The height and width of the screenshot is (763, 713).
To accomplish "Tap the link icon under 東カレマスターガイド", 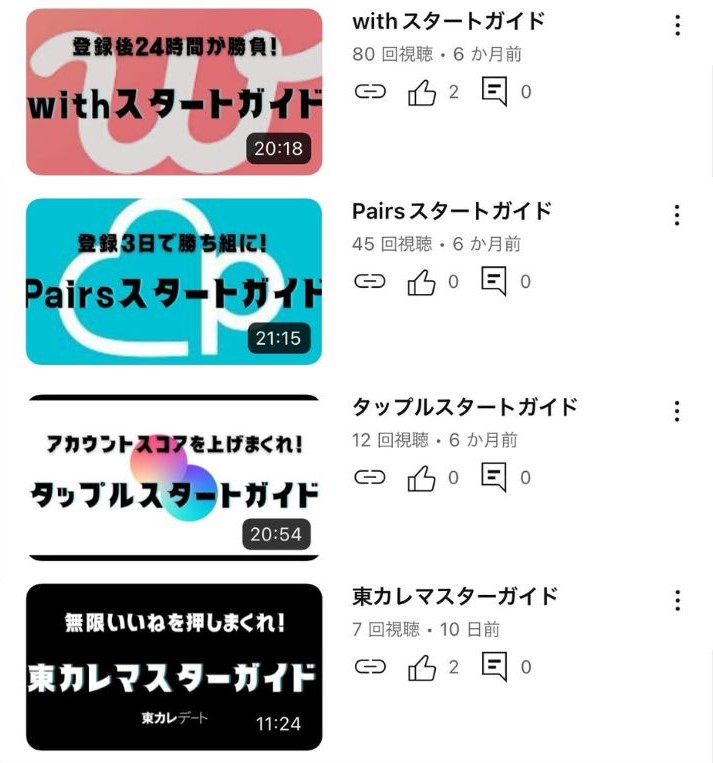I will [x=370, y=667].
